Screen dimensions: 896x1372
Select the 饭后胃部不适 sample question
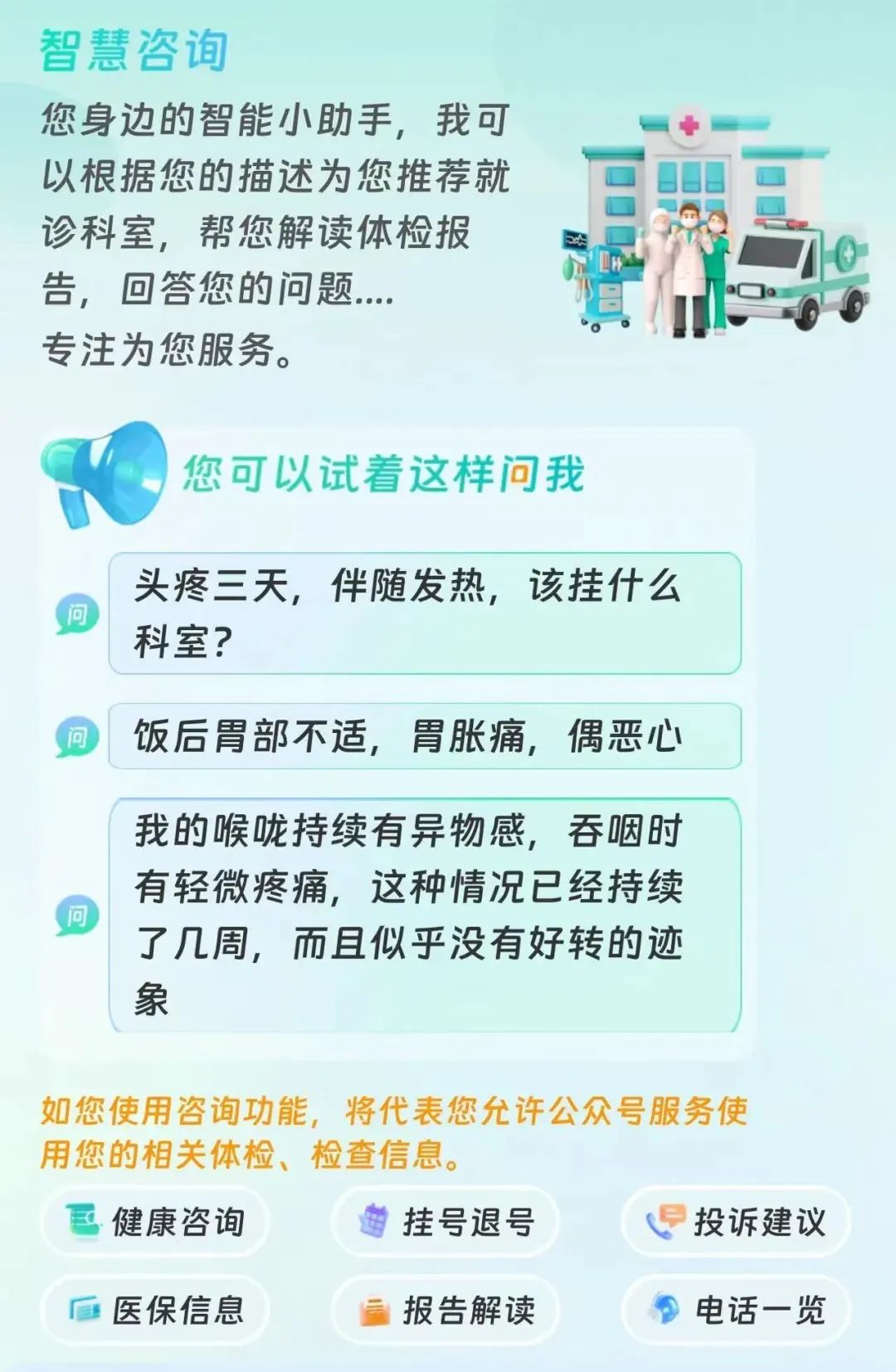424,736
